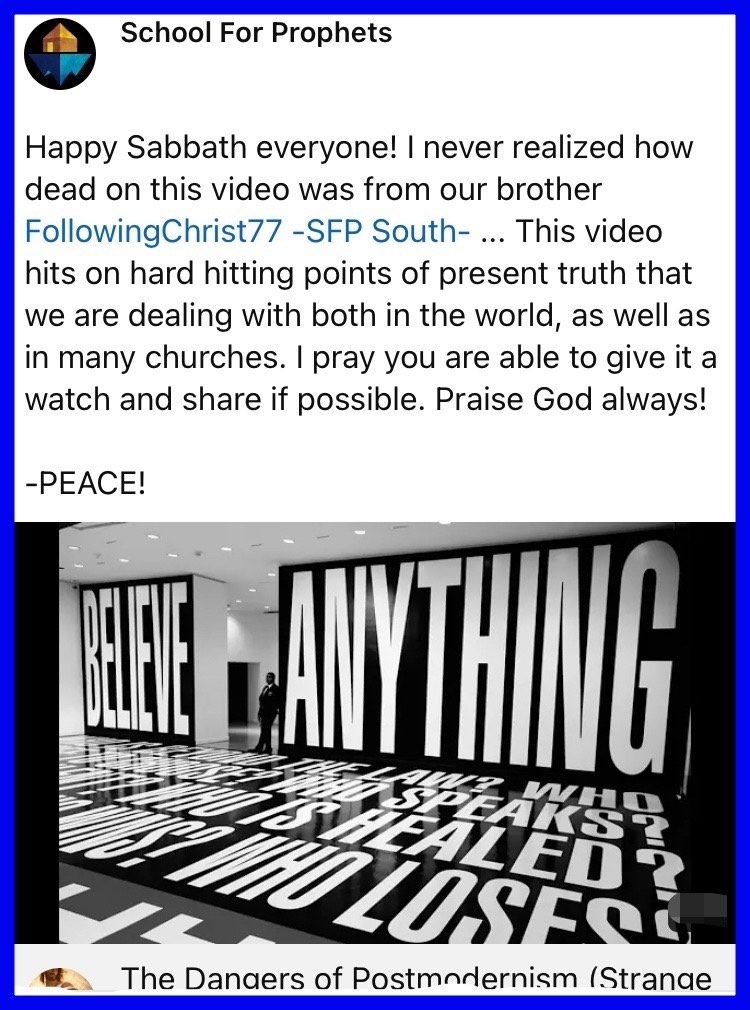
Task: Open The Dangers of Postmodernism video title
Action: [416, 977]
